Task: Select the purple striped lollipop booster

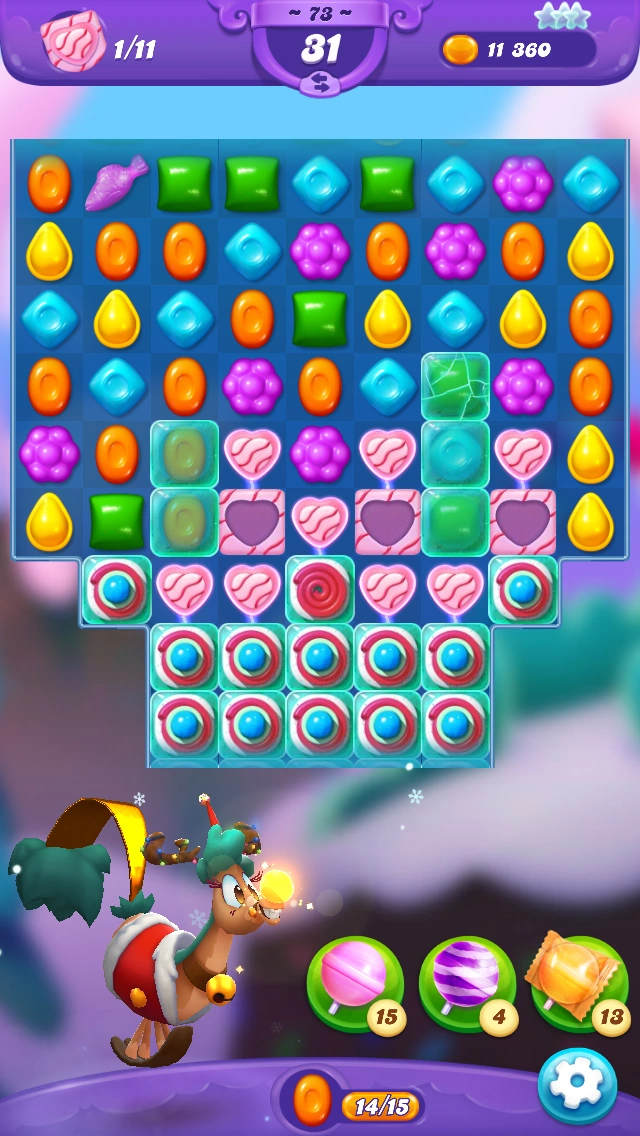Action: [x=467, y=984]
